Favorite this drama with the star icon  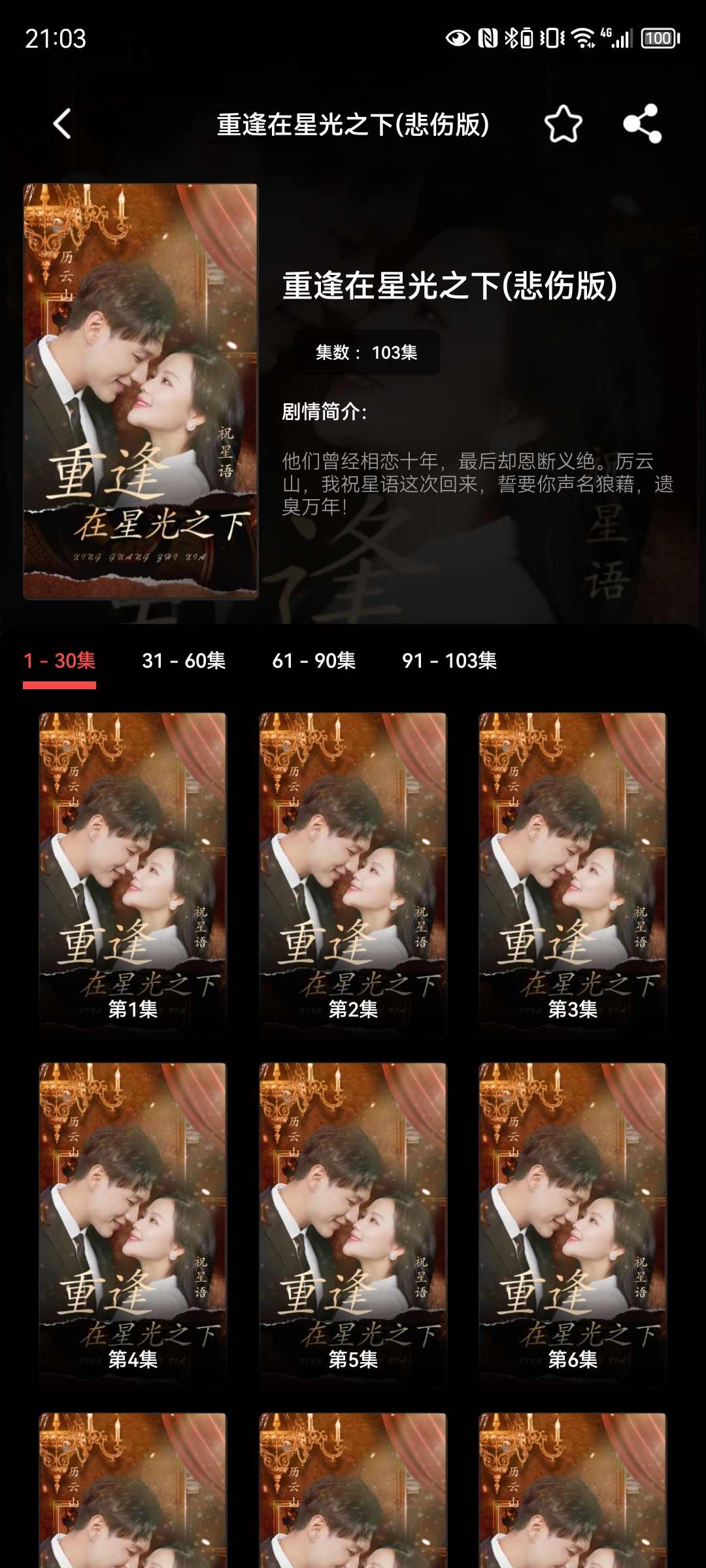tap(563, 123)
